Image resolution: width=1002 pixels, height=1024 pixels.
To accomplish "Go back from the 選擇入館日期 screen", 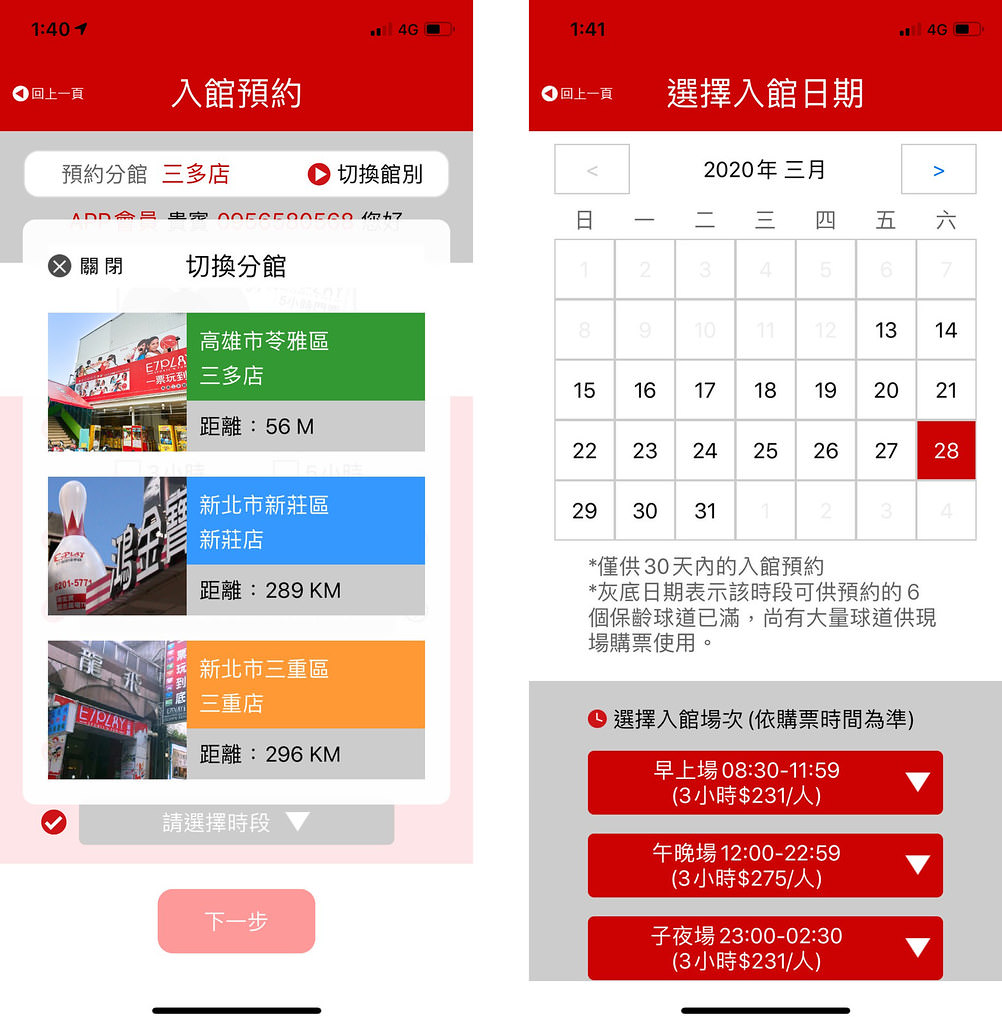I will click(577, 94).
